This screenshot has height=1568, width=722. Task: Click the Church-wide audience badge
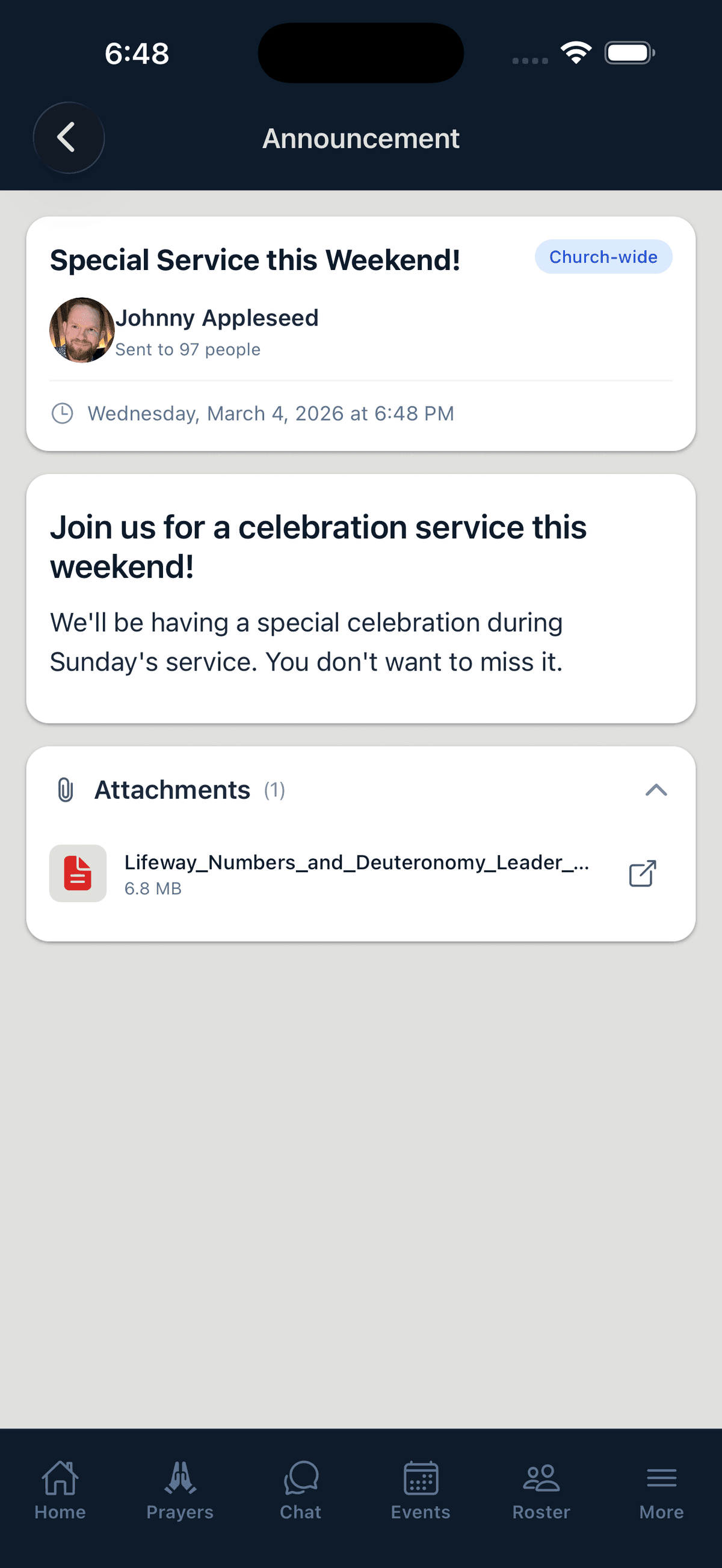coord(603,256)
